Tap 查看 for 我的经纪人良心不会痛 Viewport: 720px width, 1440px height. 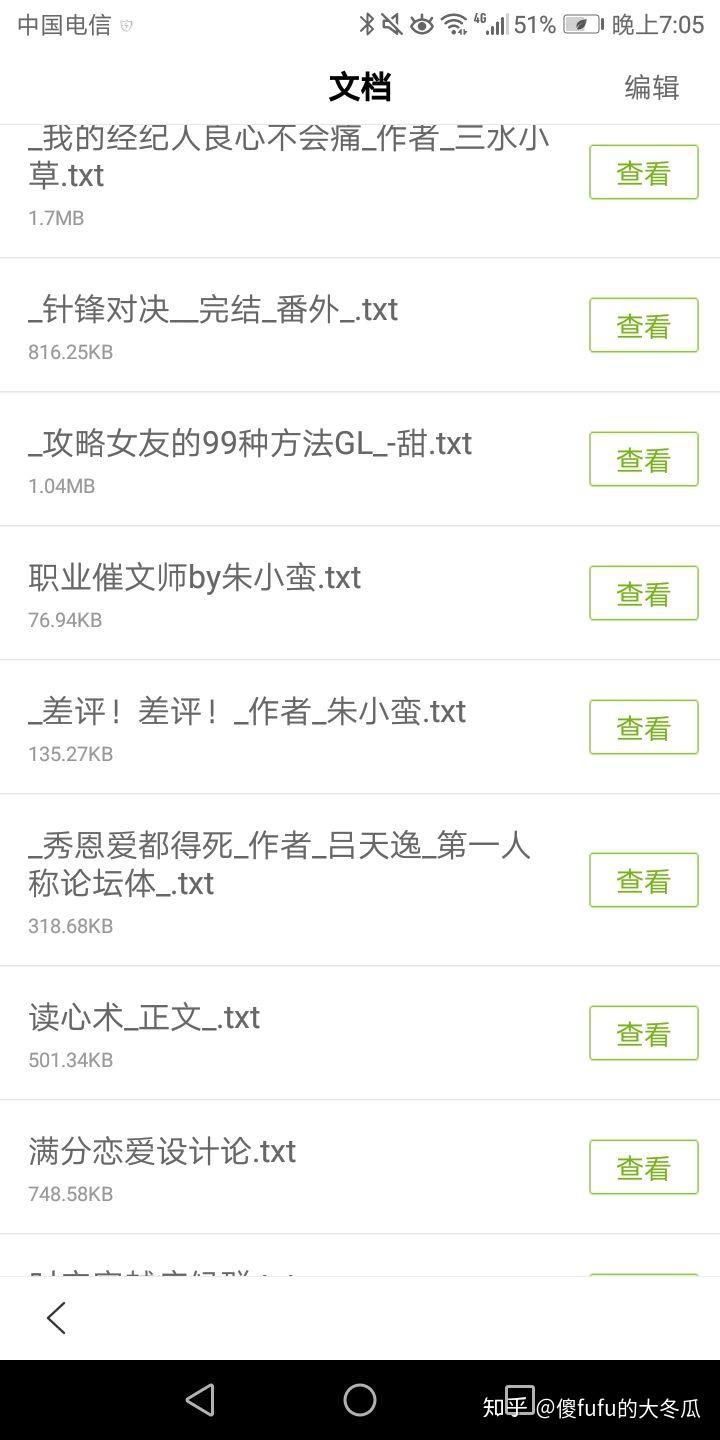643,173
